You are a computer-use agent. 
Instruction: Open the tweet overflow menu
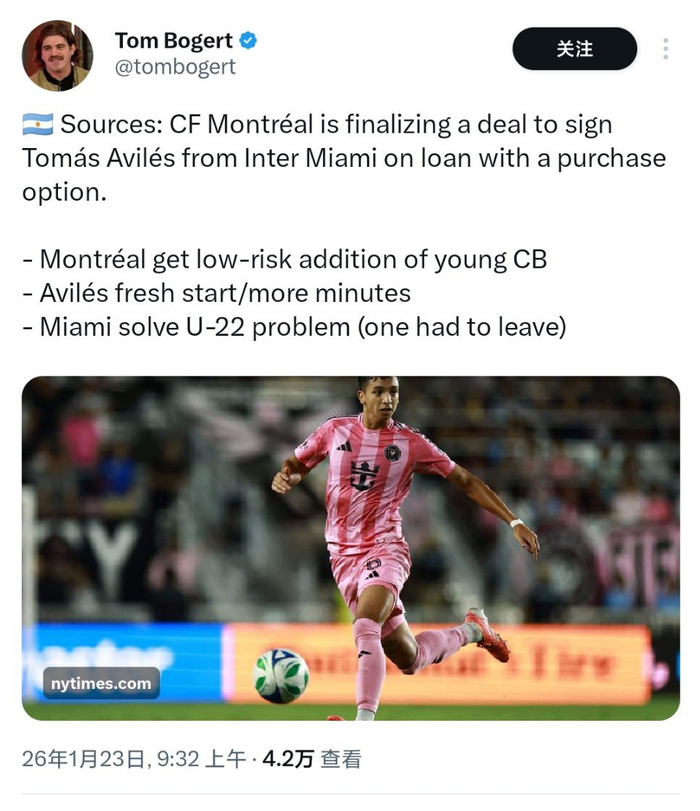click(x=666, y=49)
